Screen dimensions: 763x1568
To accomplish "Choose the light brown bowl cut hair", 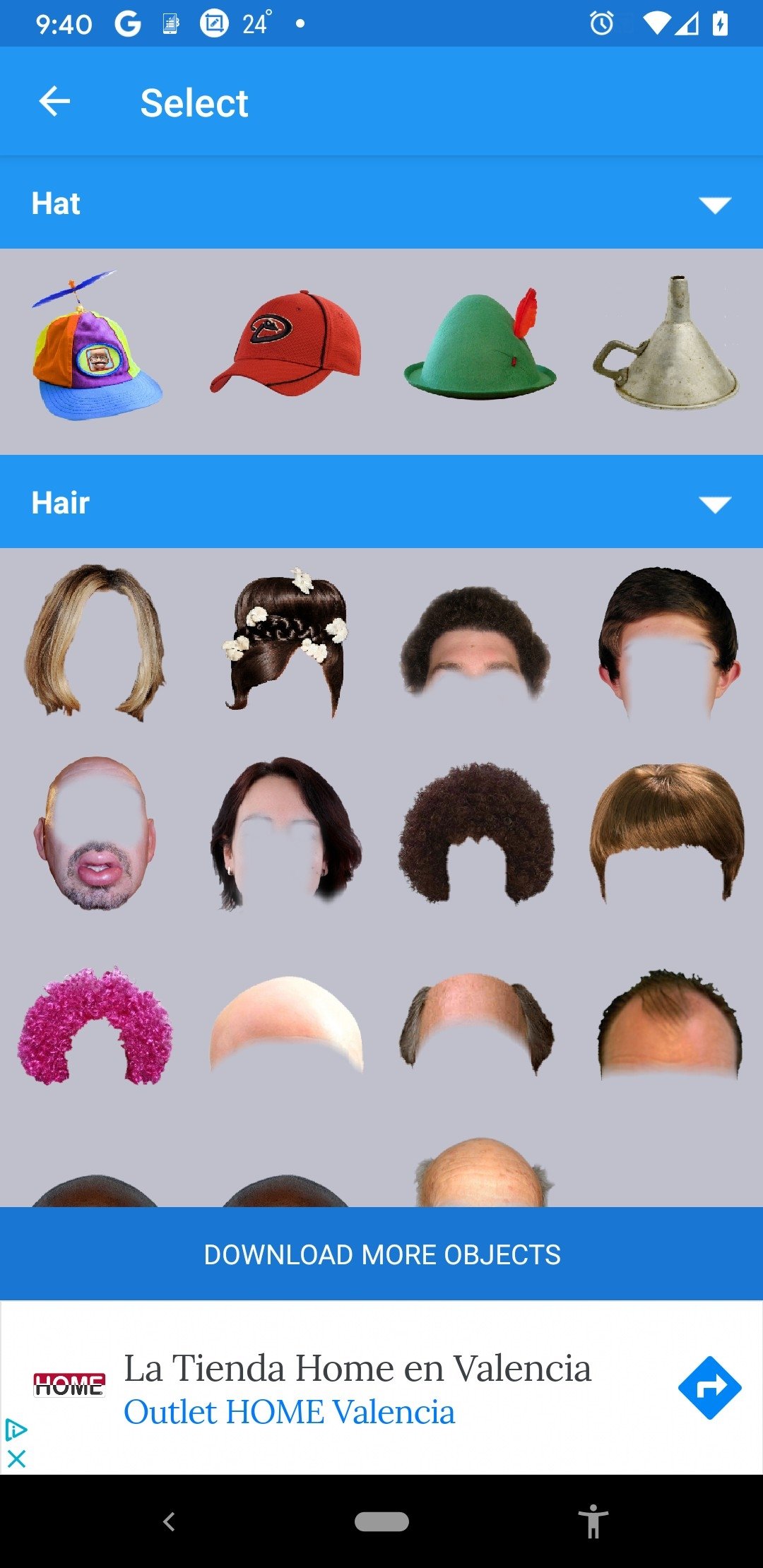I will click(668, 832).
